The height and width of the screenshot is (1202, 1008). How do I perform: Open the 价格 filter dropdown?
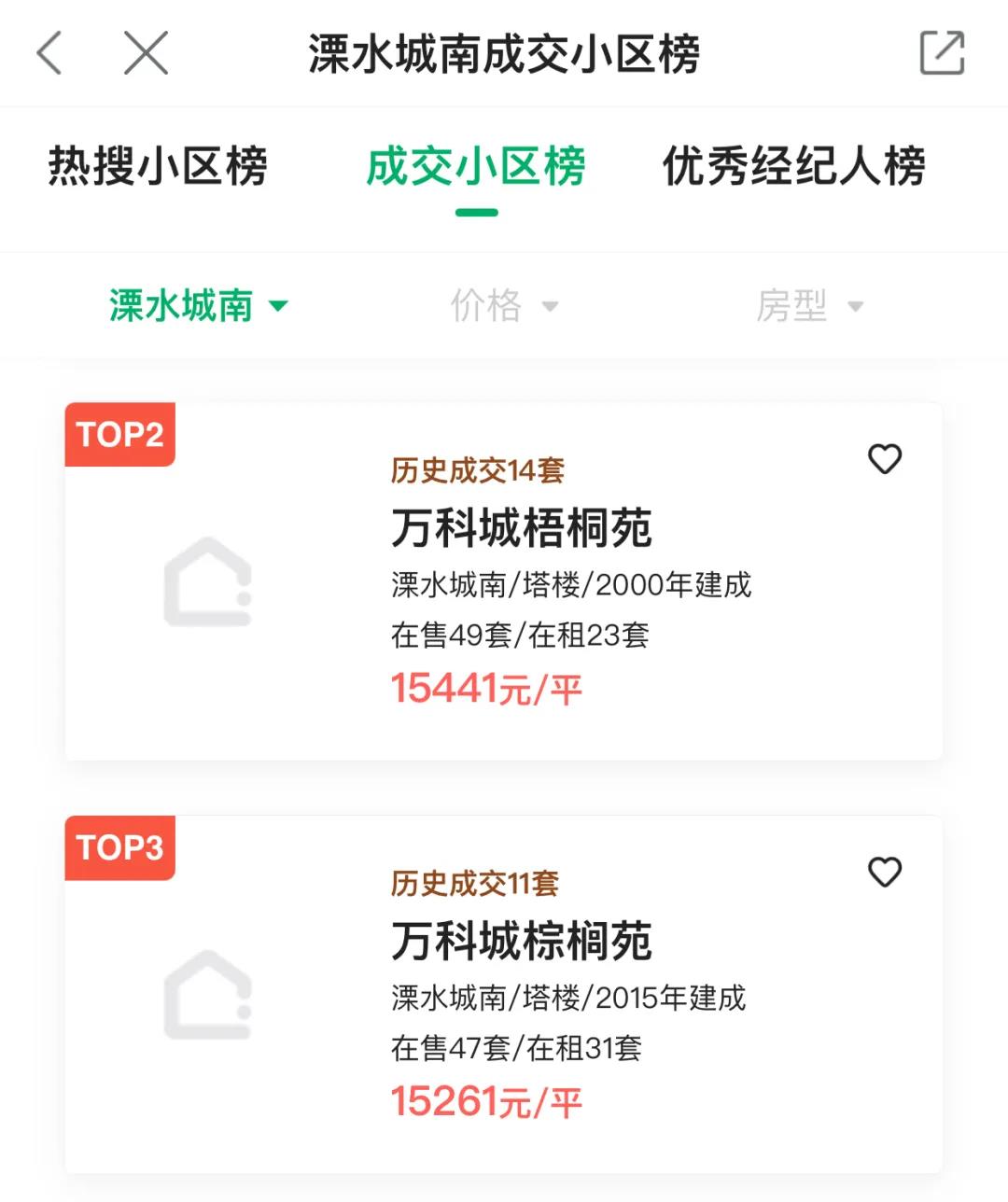(504, 305)
